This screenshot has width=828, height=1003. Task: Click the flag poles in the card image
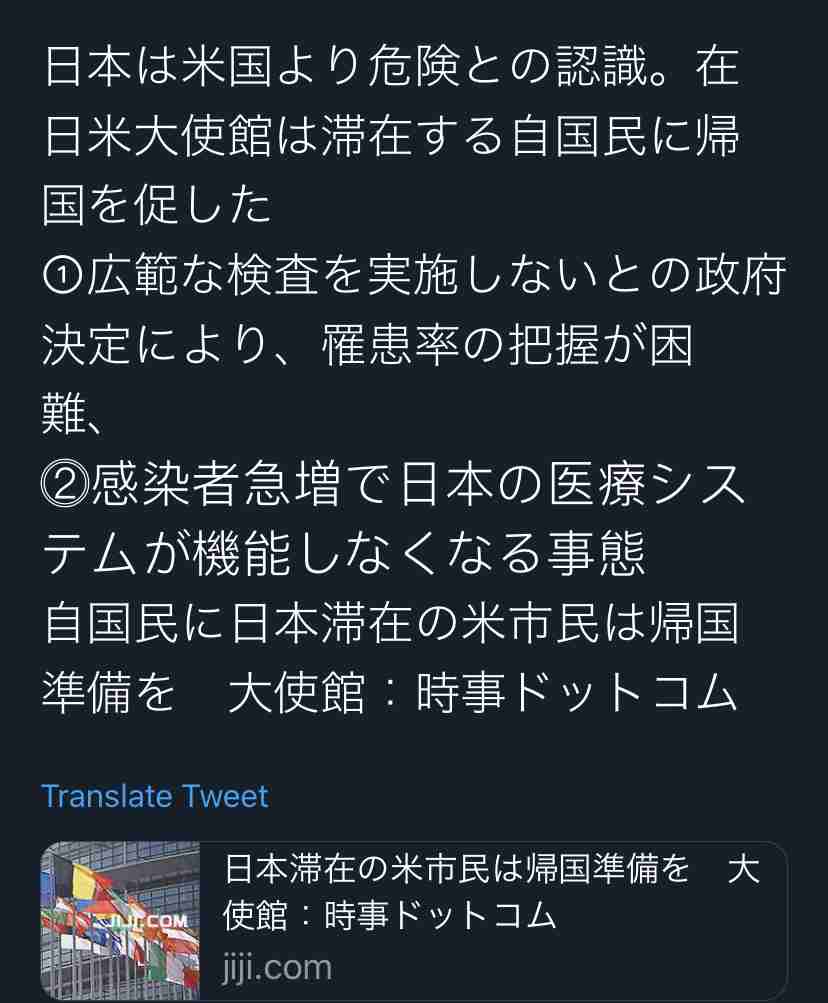pos(100,975)
